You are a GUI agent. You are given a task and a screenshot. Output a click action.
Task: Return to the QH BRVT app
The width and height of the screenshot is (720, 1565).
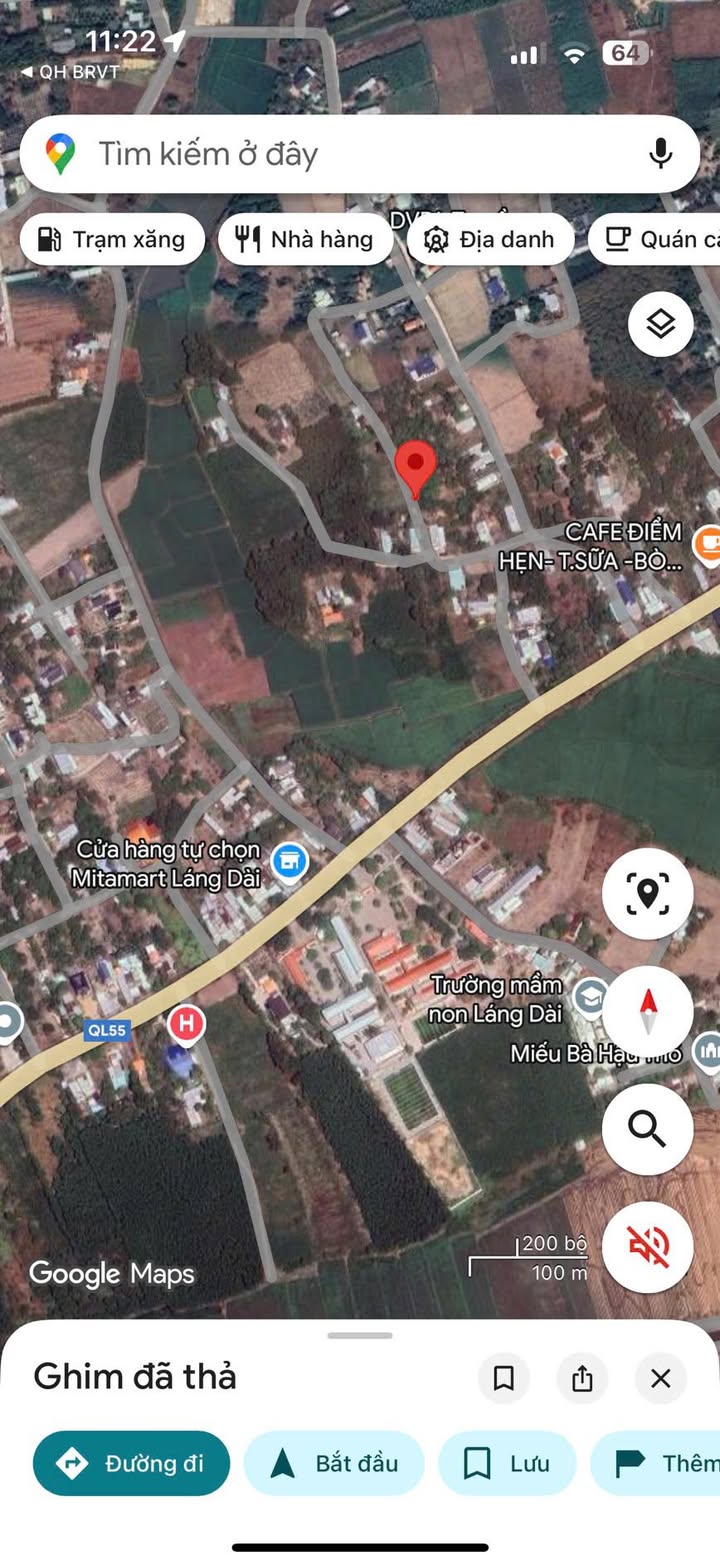click(70, 72)
